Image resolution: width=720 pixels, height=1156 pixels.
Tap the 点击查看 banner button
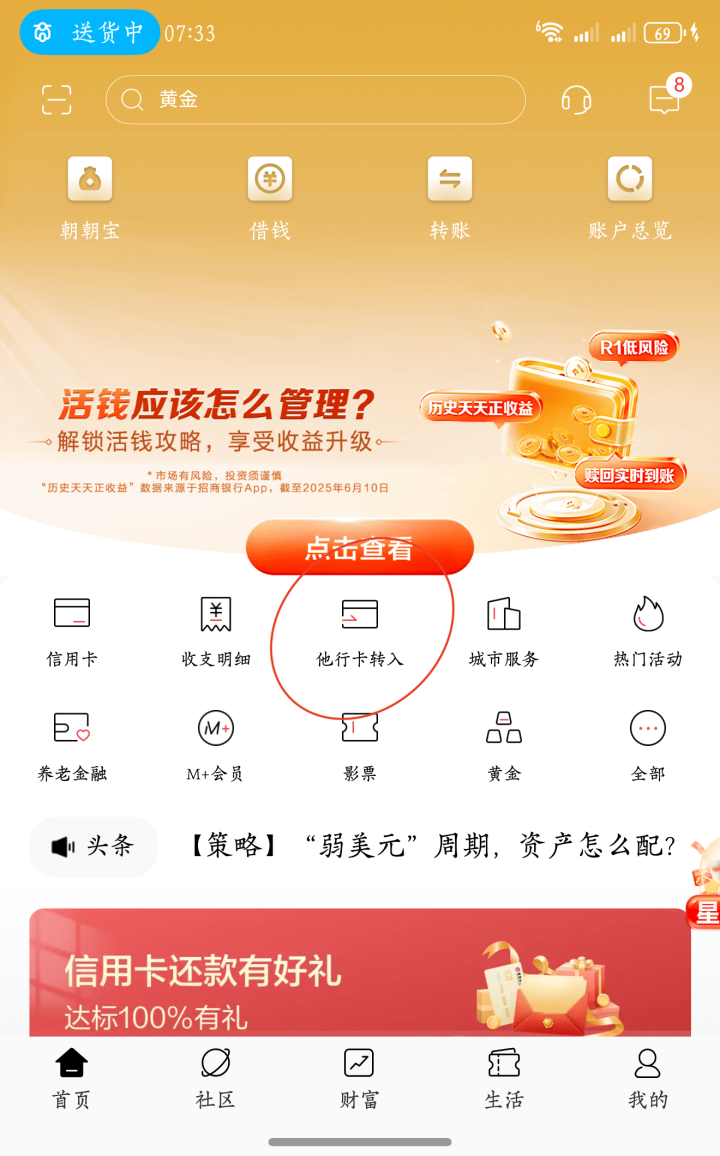click(x=360, y=548)
